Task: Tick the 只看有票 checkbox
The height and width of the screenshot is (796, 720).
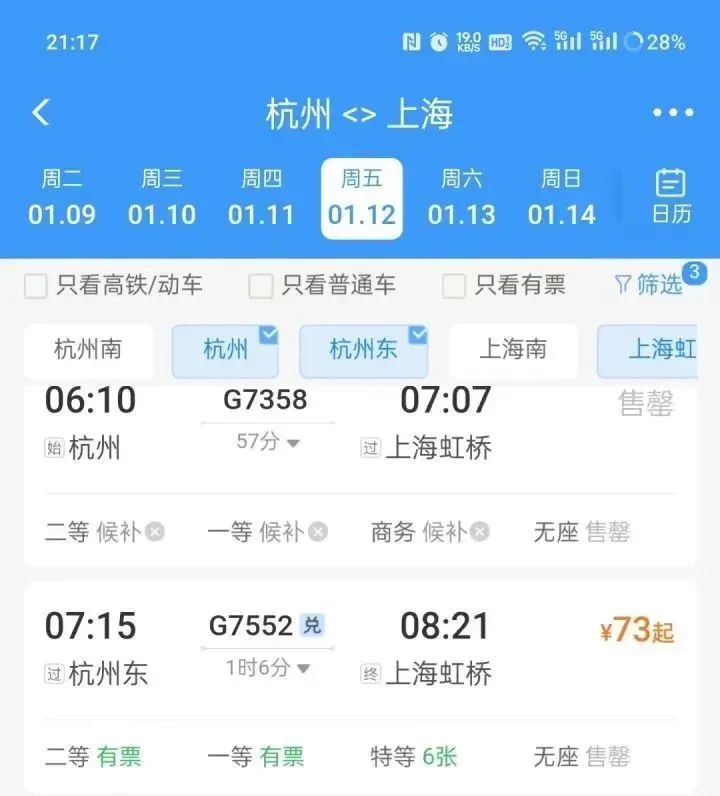Action: click(455, 286)
